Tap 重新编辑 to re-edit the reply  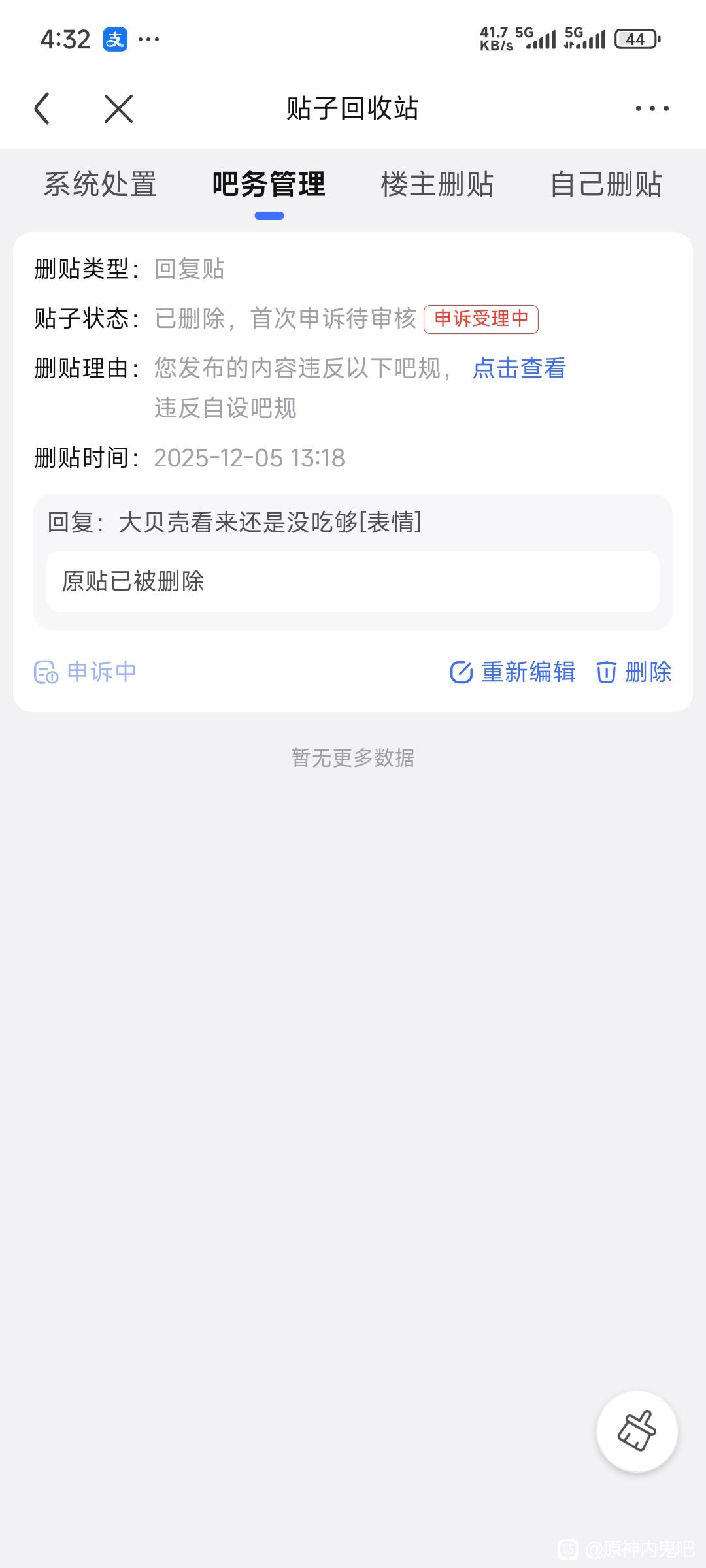click(513, 672)
